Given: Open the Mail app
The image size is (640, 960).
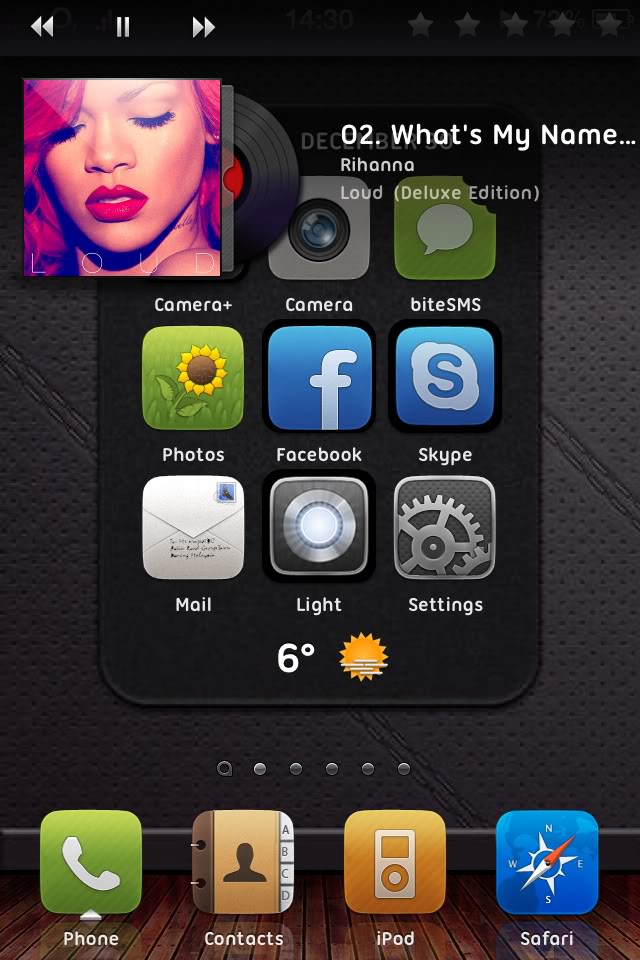Looking at the screenshot, I should pos(193,527).
